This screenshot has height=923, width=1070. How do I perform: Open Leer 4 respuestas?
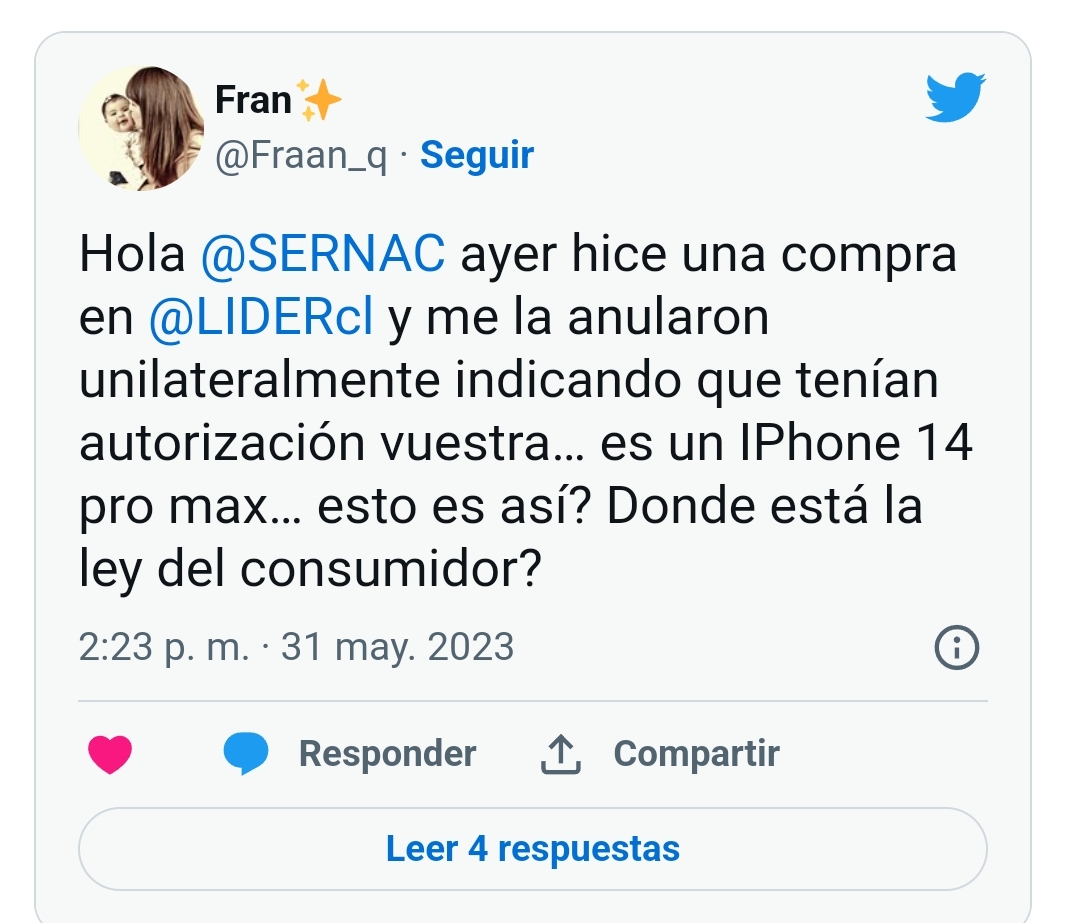click(x=532, y=849)
